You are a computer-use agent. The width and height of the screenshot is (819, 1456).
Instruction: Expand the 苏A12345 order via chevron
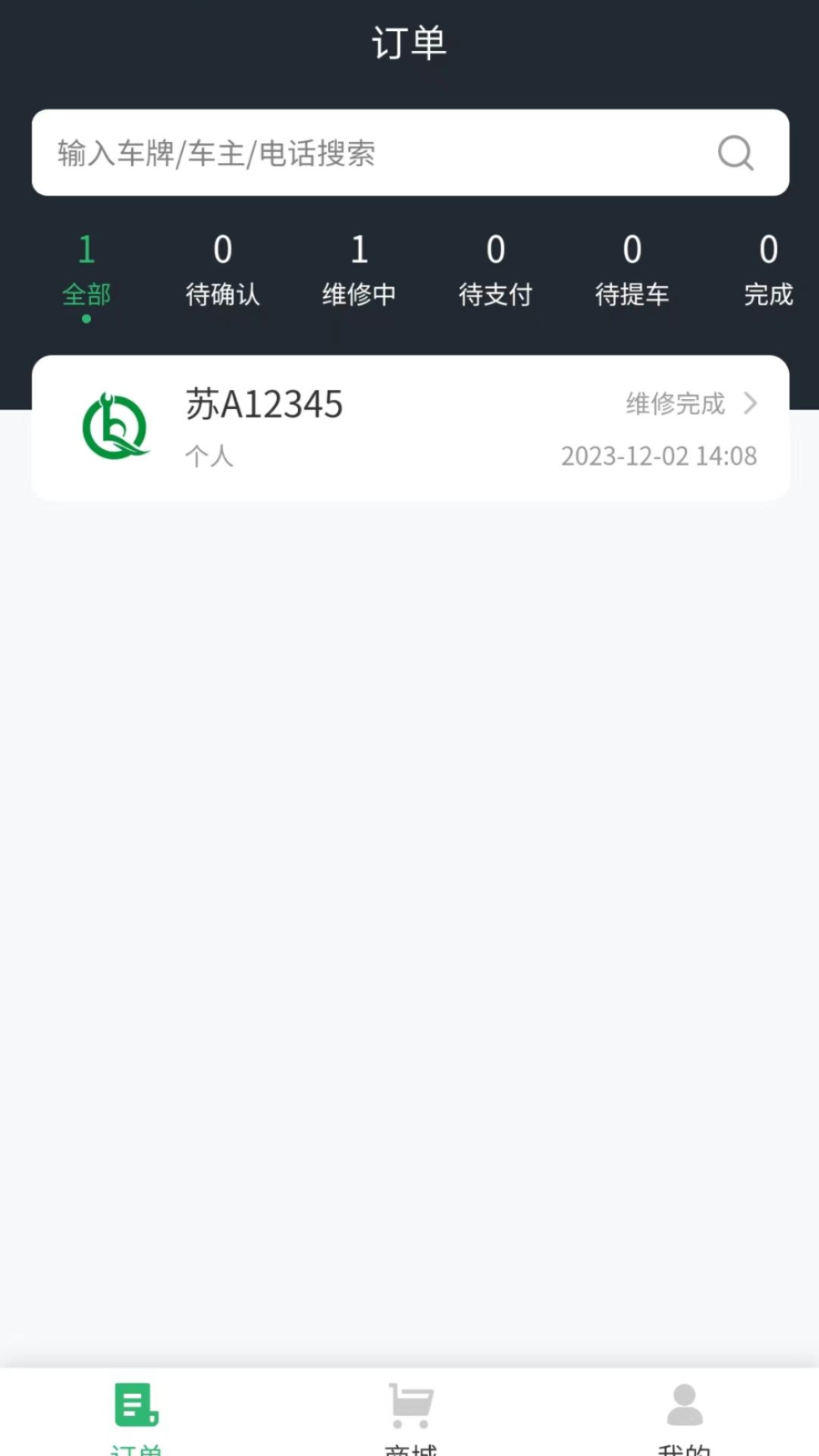tap(749, 404)
